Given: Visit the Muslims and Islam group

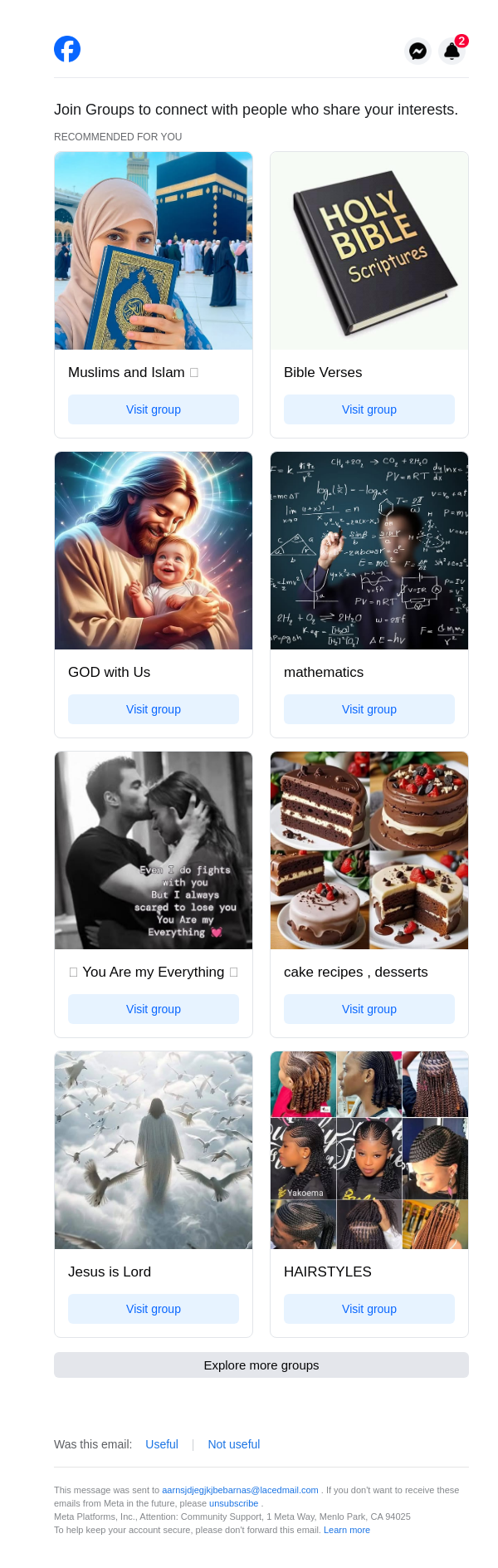Looking at the screenshot, I should [154, 409].
